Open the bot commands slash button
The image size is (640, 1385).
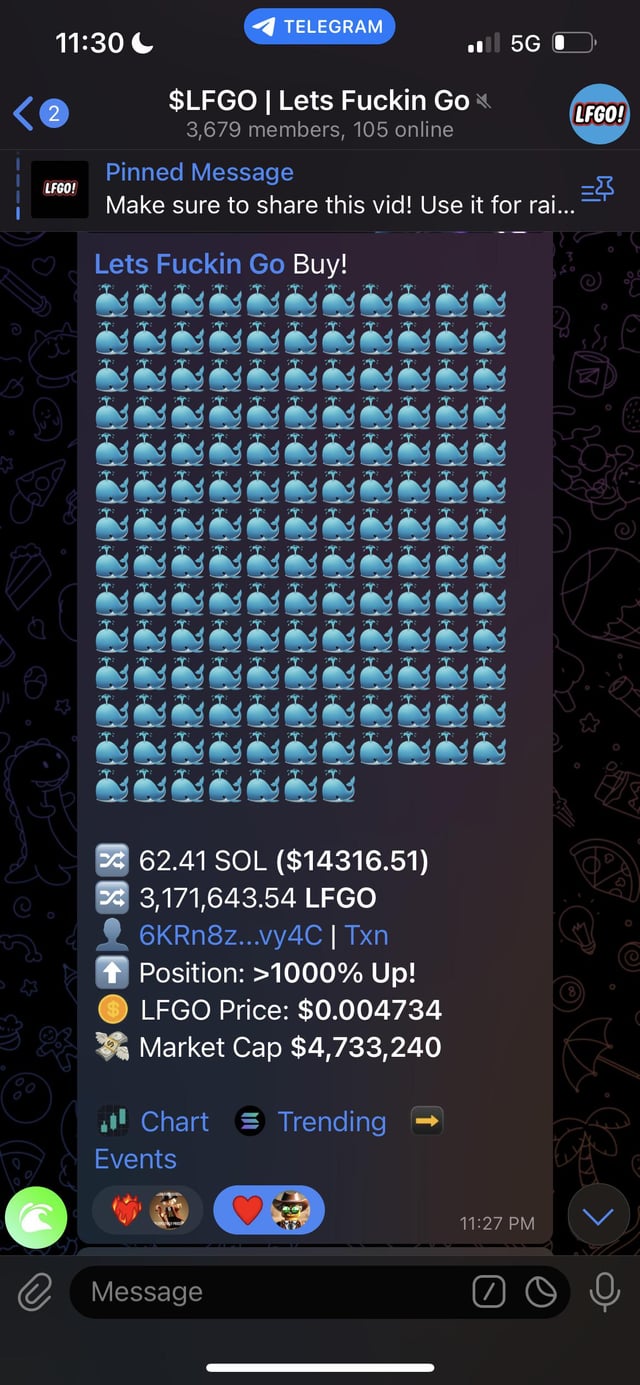[x=488, y=1293]
